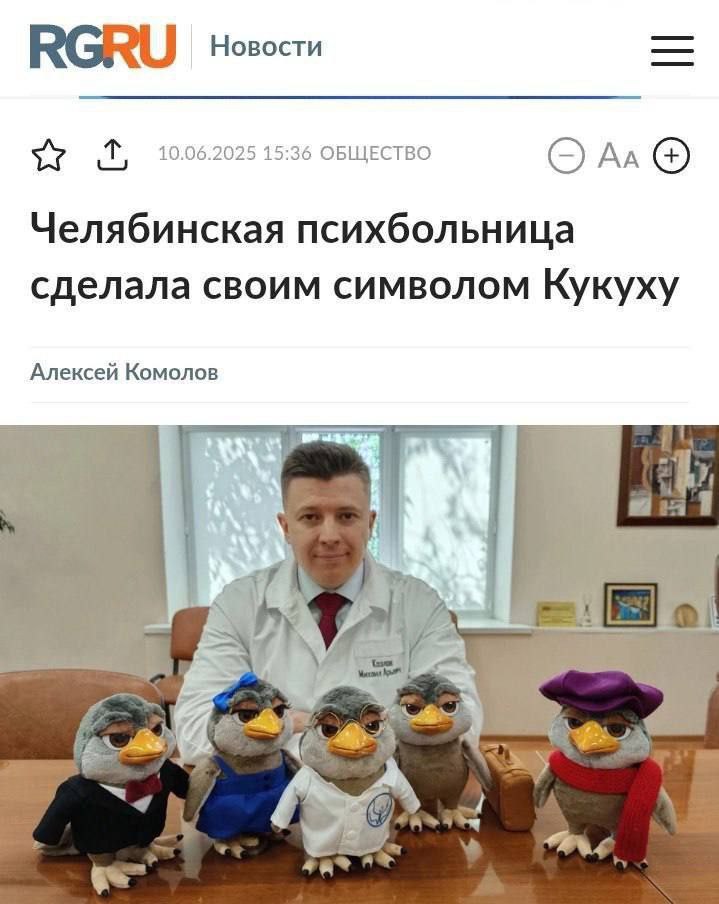This screenshot has height=904, width=719.
Task: Decrease font size with minus button
Action: click(x=566, y=156)
